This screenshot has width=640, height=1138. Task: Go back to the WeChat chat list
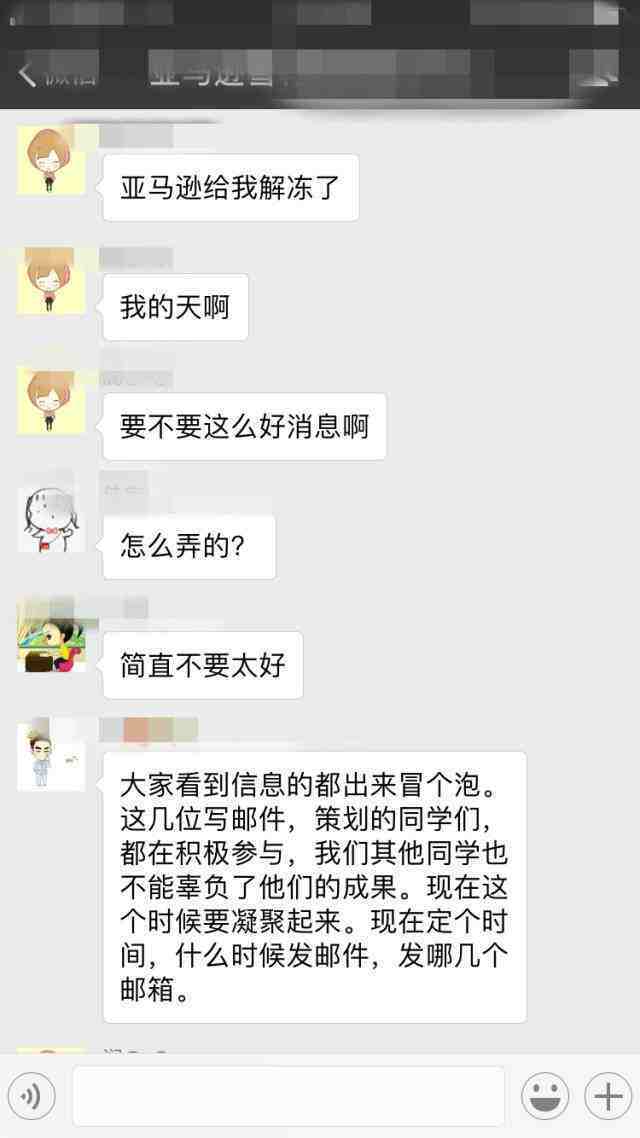(55, 75)
